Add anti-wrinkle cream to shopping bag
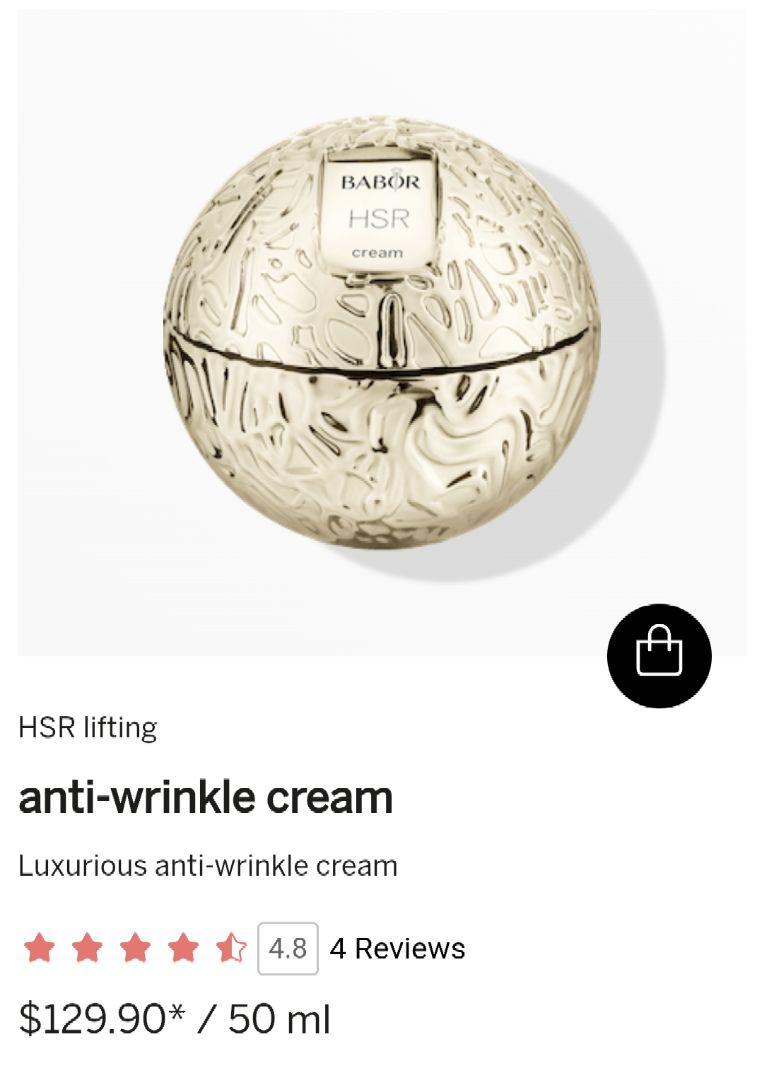The width and height of the screenshot is (763, 1080). pyautogui.click(x=659, y=656)
